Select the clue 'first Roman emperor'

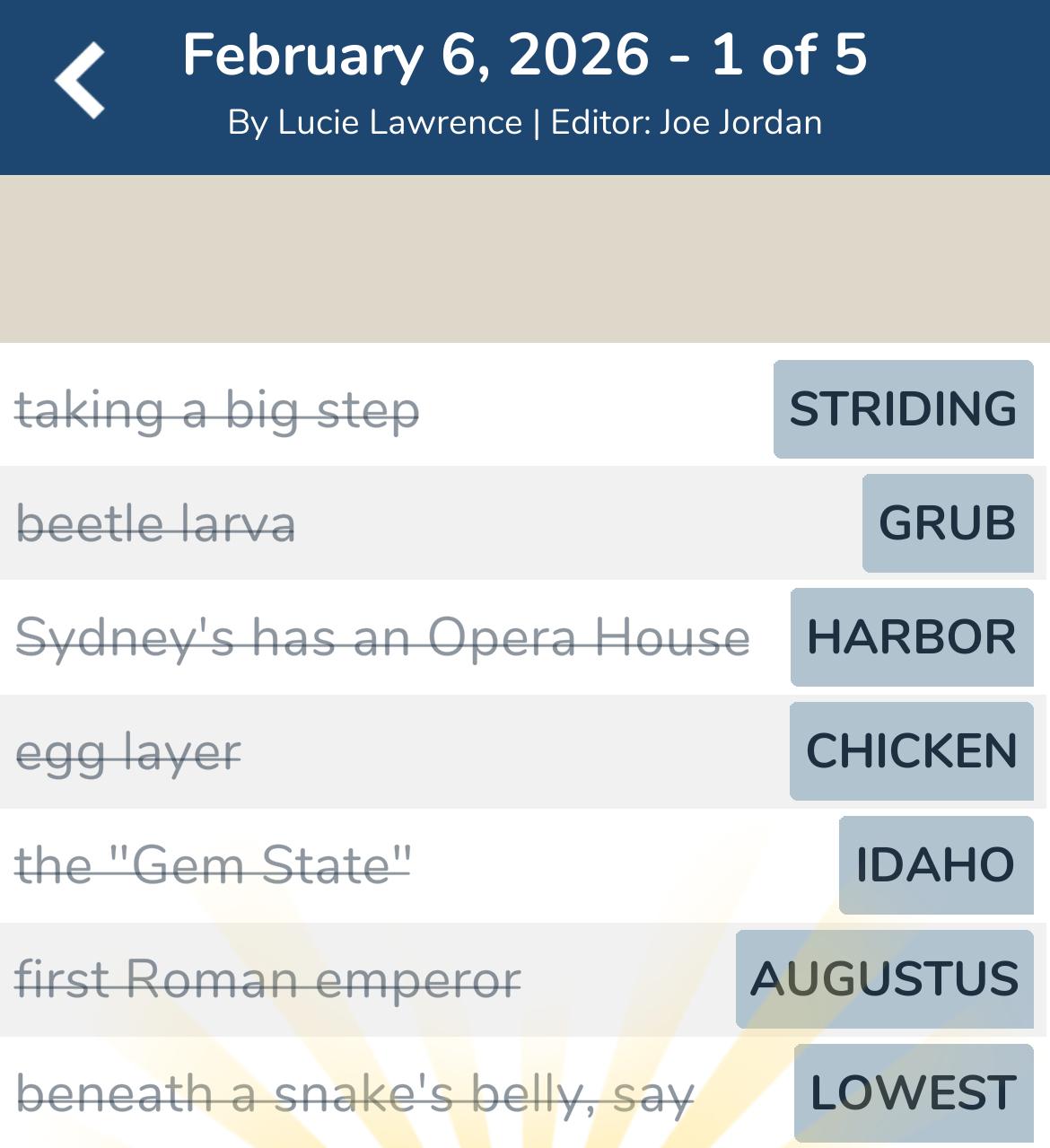[269, 978]
